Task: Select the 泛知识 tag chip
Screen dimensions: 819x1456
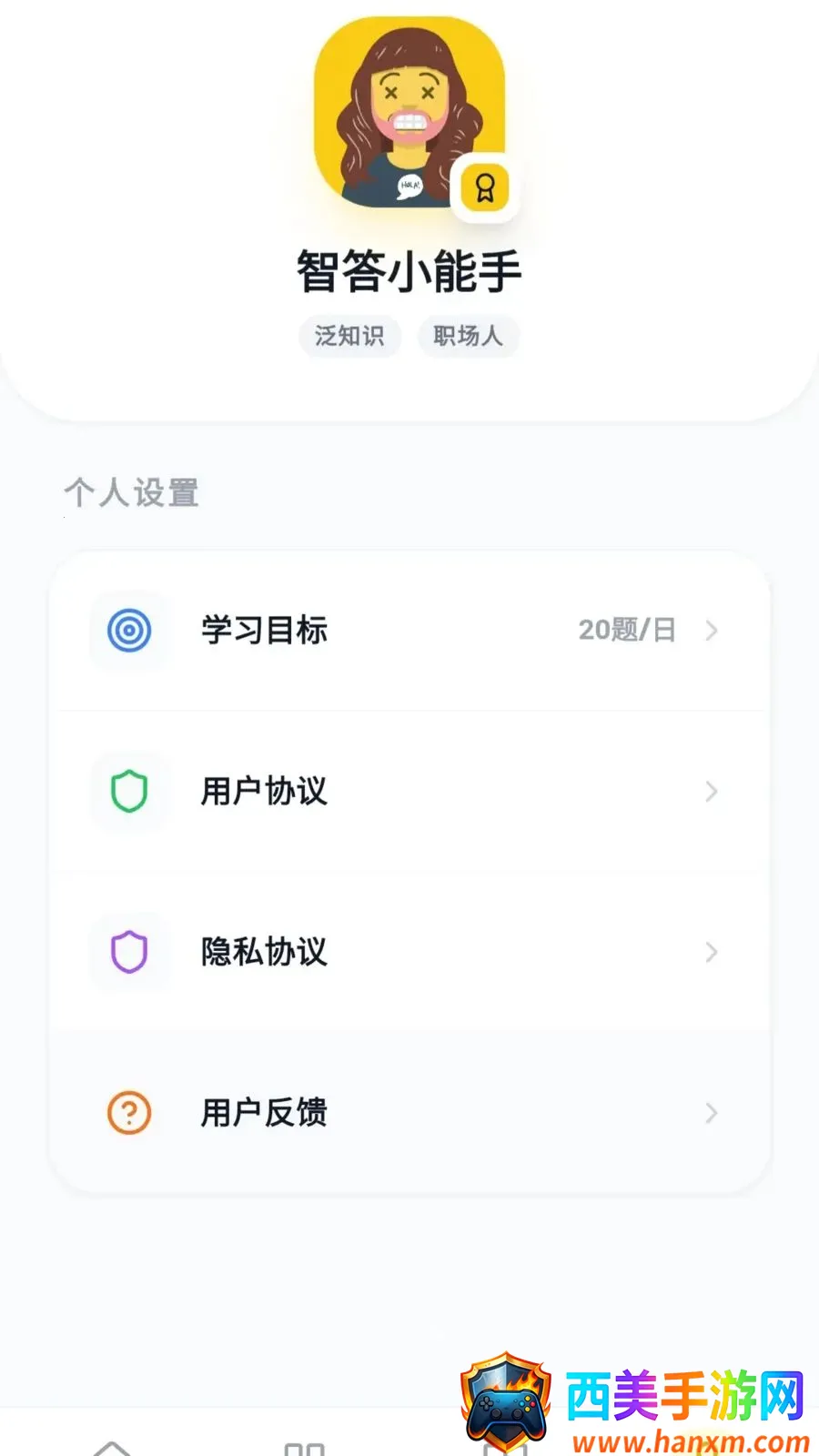Action: [349, 336]
